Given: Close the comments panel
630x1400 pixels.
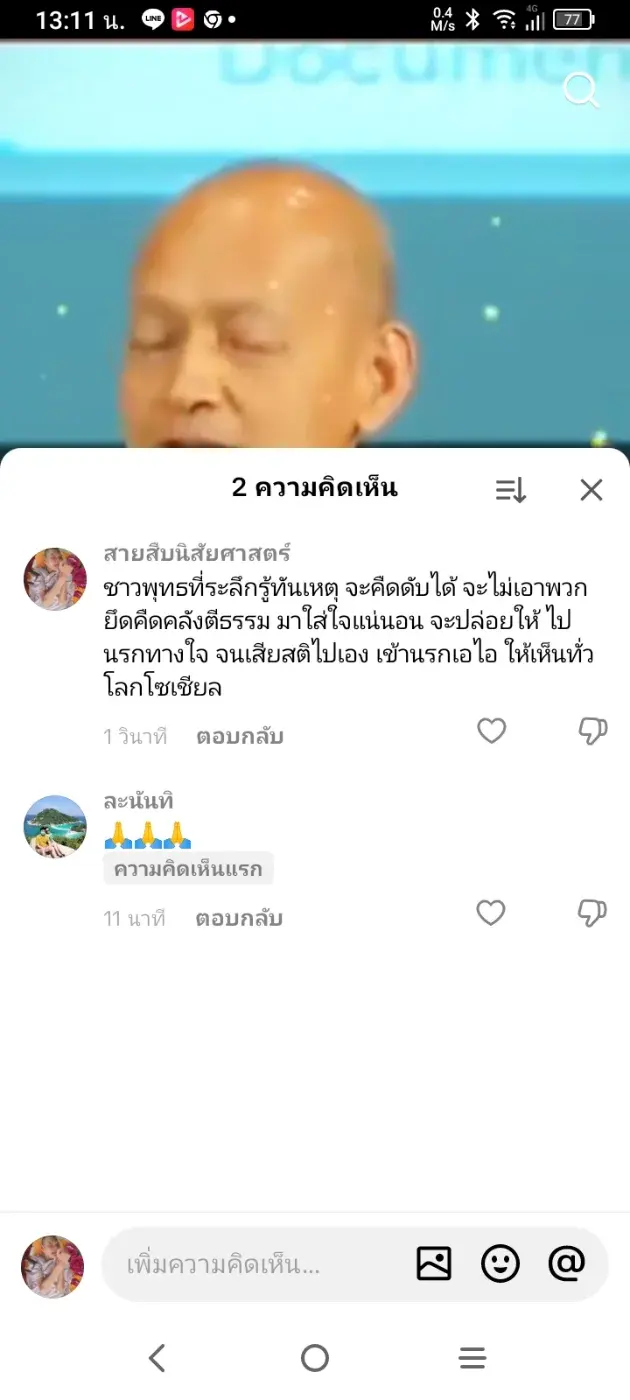Looking at the screenshot, I should 591,489.
